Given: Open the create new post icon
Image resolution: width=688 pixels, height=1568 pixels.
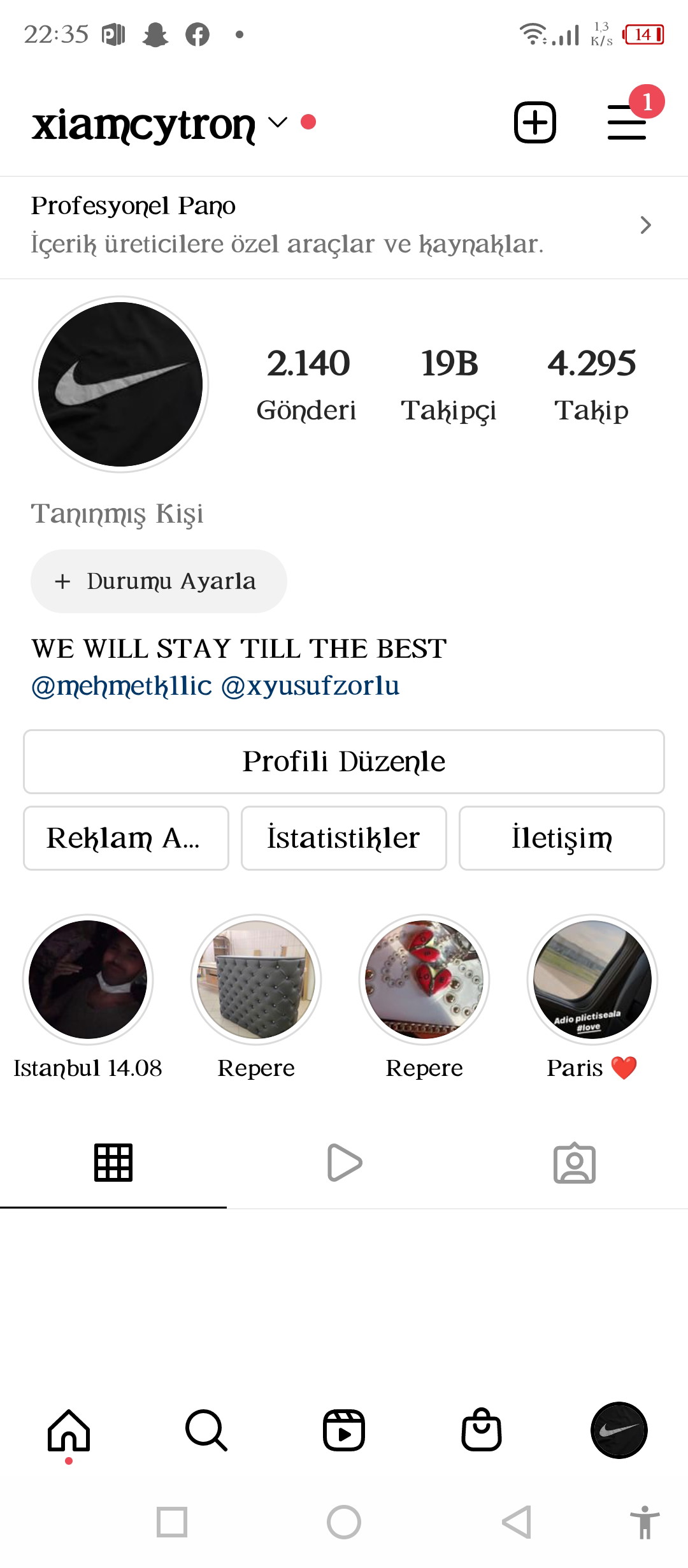Looking at the screenshot, I should [535, 122].
